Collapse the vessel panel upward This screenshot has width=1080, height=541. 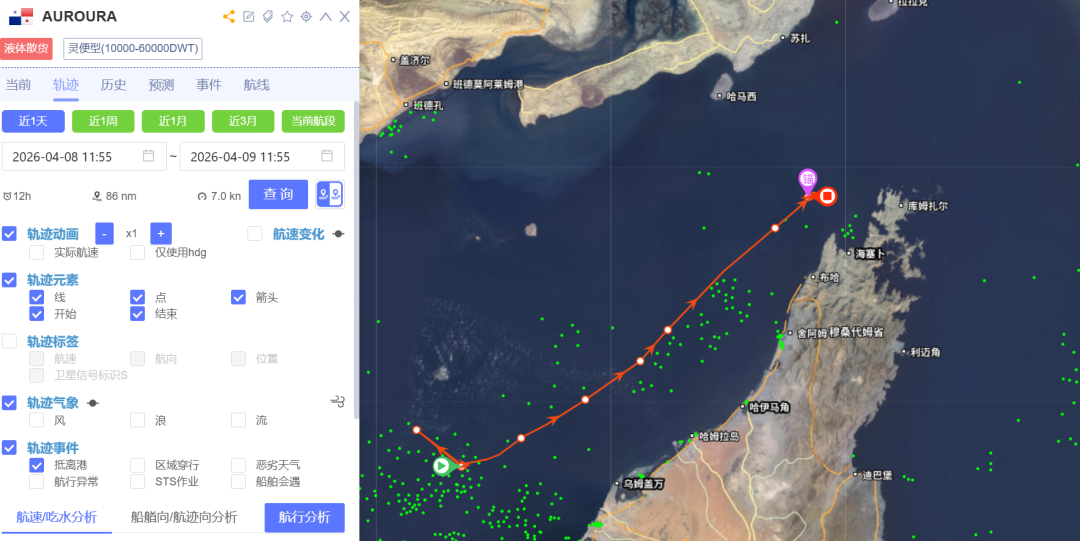pos(325,16)
